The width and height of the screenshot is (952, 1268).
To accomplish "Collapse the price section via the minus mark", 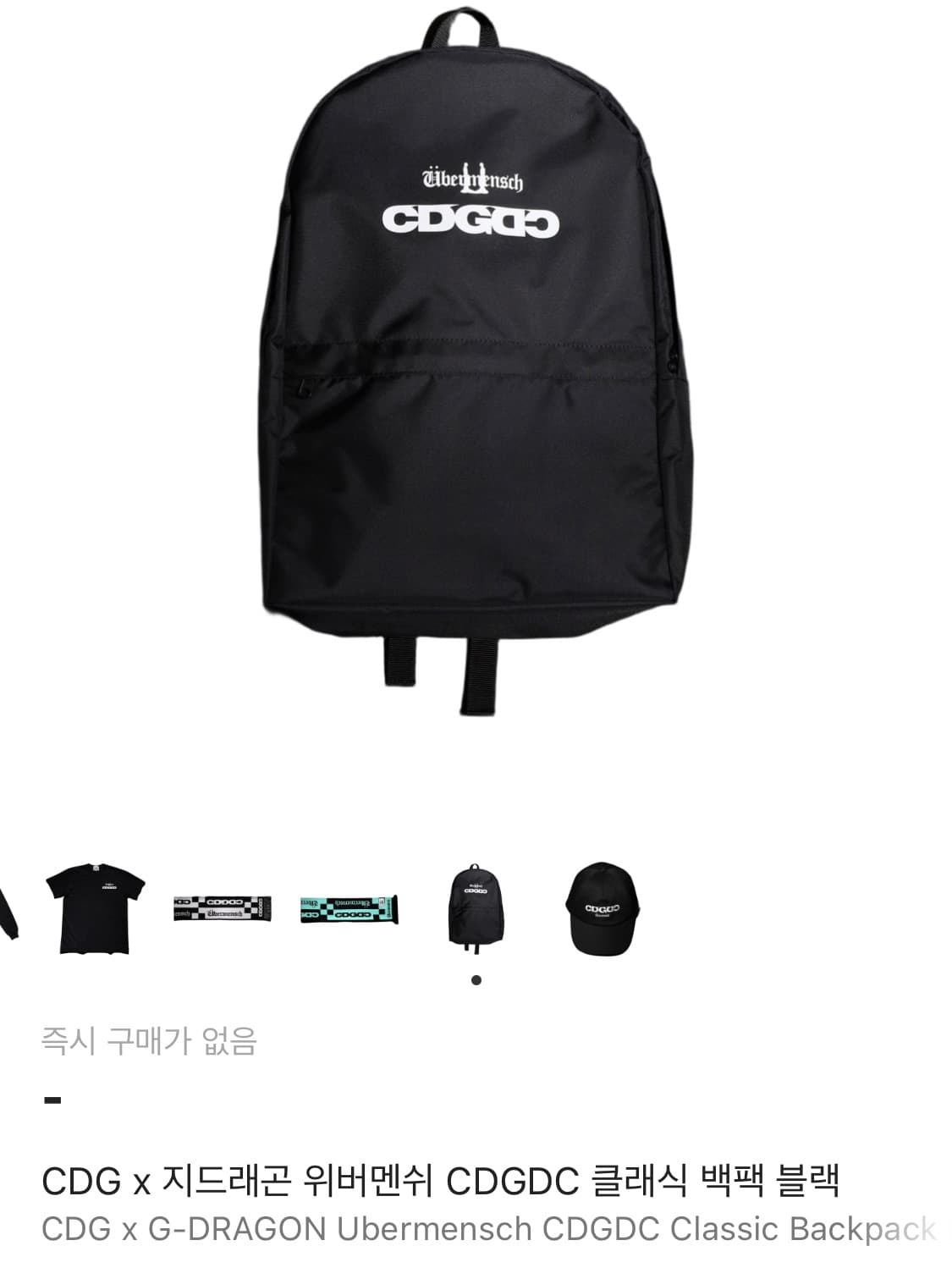I will tap(51, 1100).
